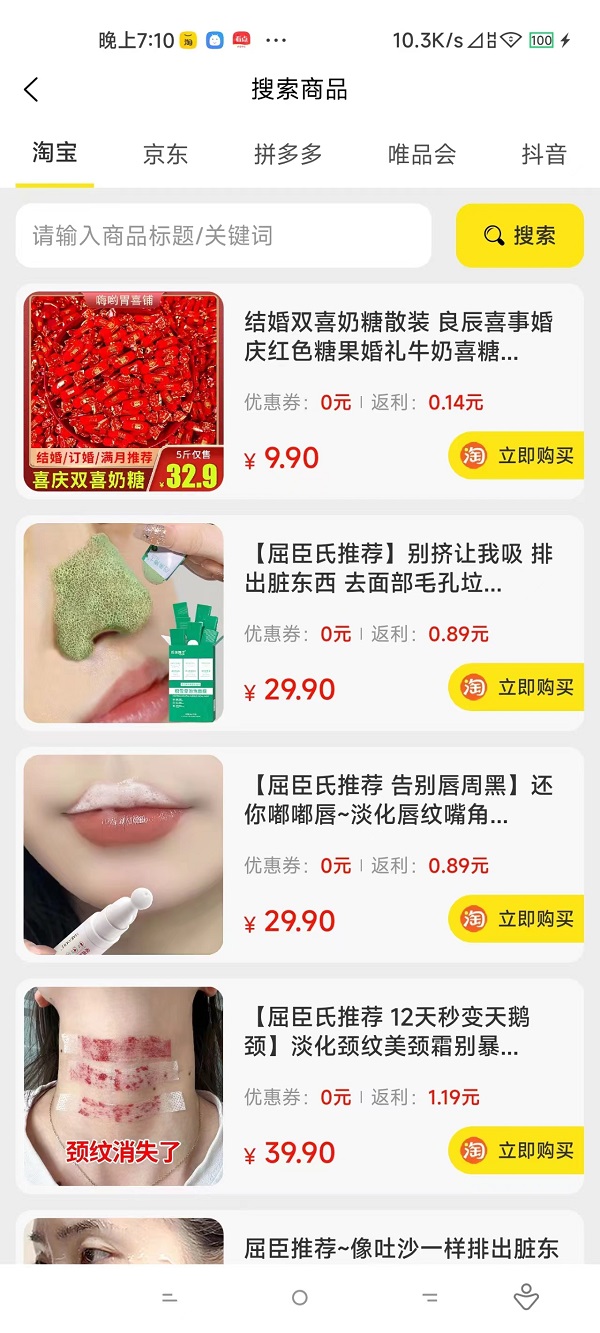Buy the 结婚双喜奶糖 via 立即购买
The width and height of the screenshot is (600, 1333).
516,456
